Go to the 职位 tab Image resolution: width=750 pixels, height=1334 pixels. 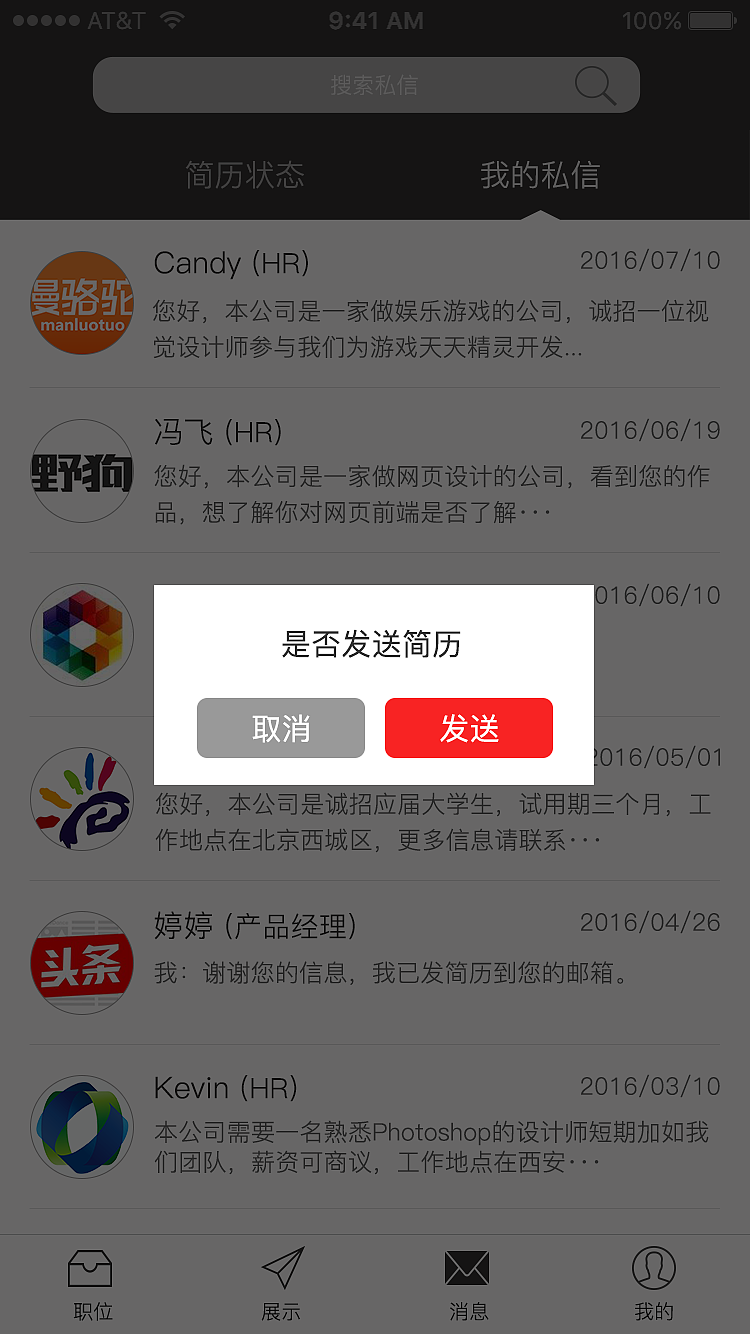pos(92,1284)
